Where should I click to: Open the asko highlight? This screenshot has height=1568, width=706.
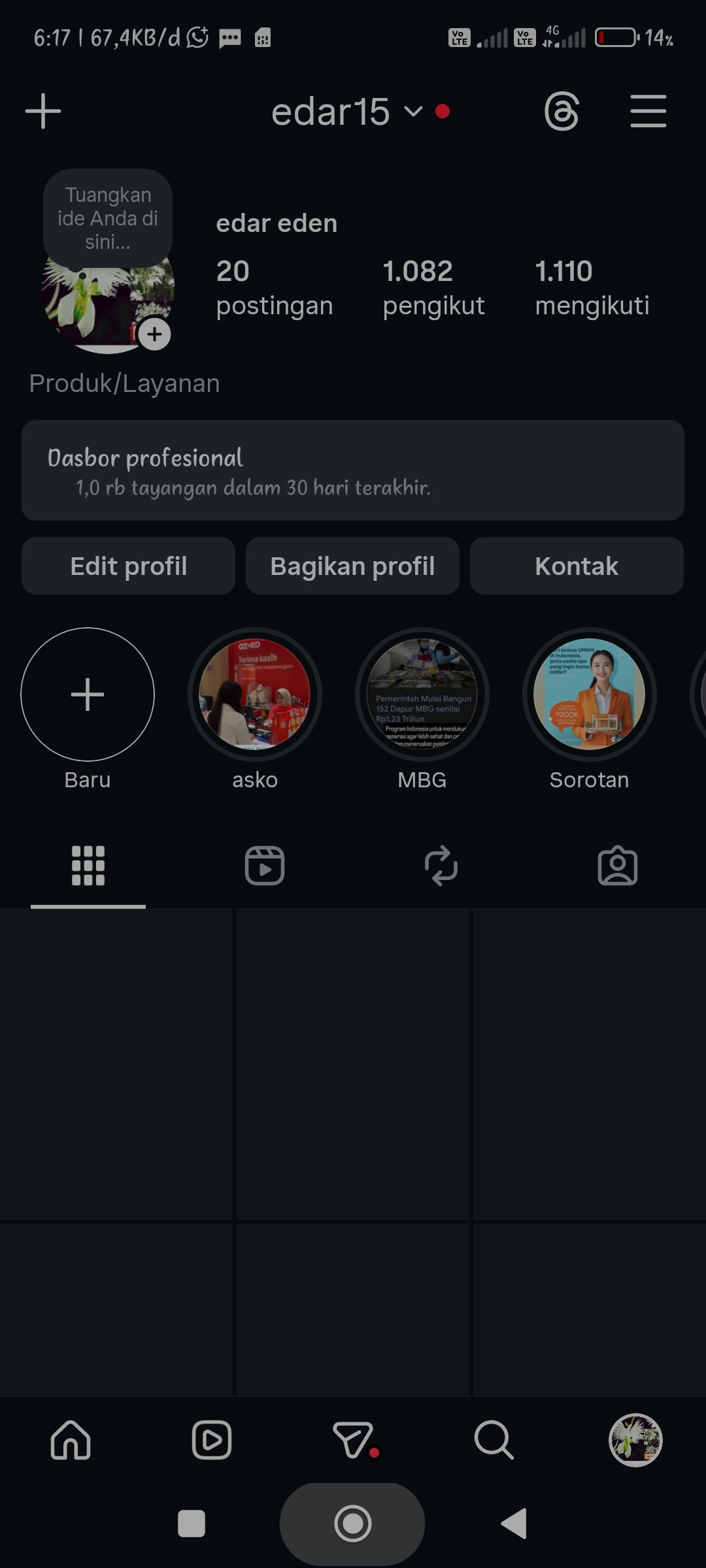255,694
